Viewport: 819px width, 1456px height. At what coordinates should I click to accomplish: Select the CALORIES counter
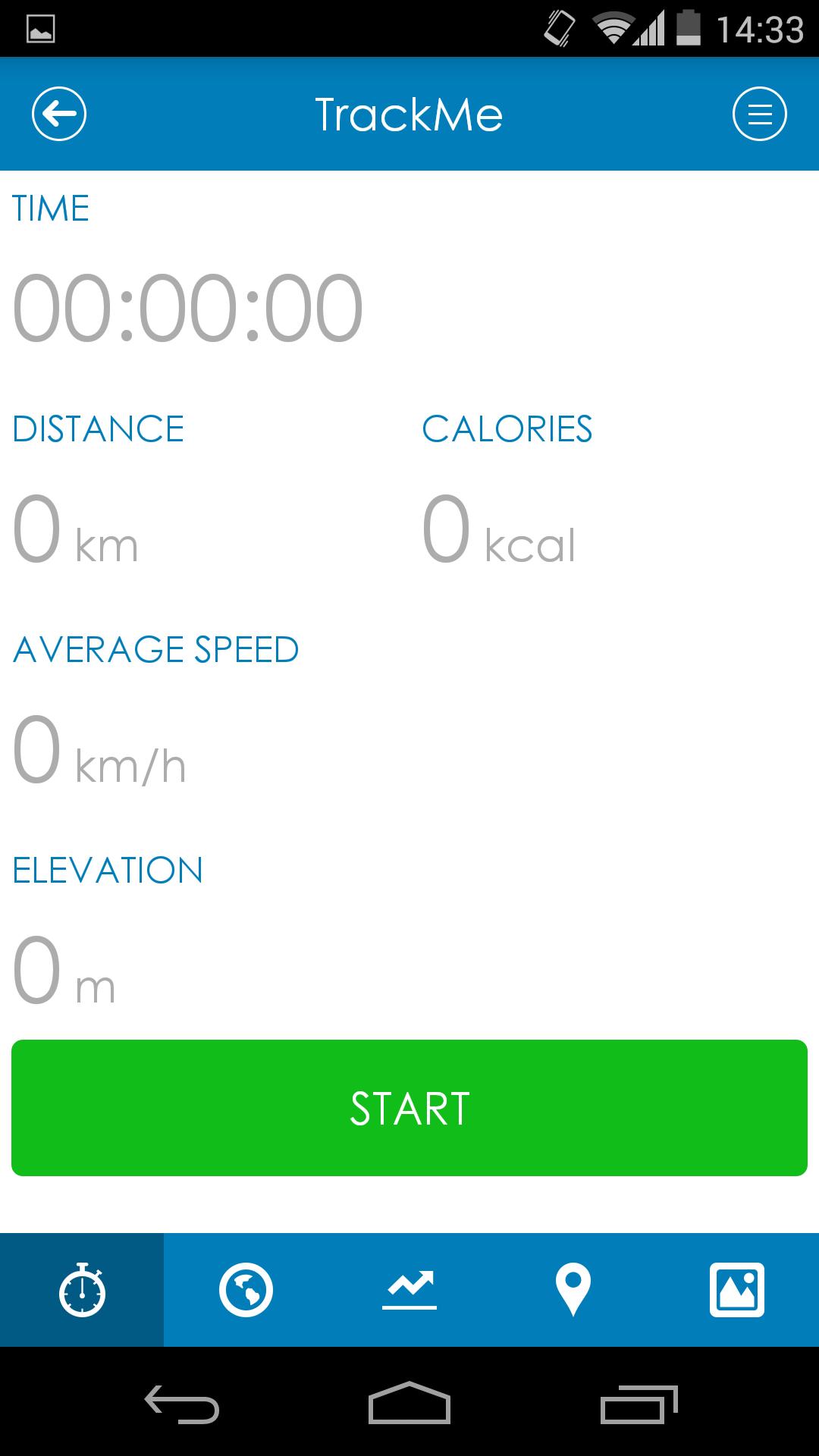coord(500,535)
